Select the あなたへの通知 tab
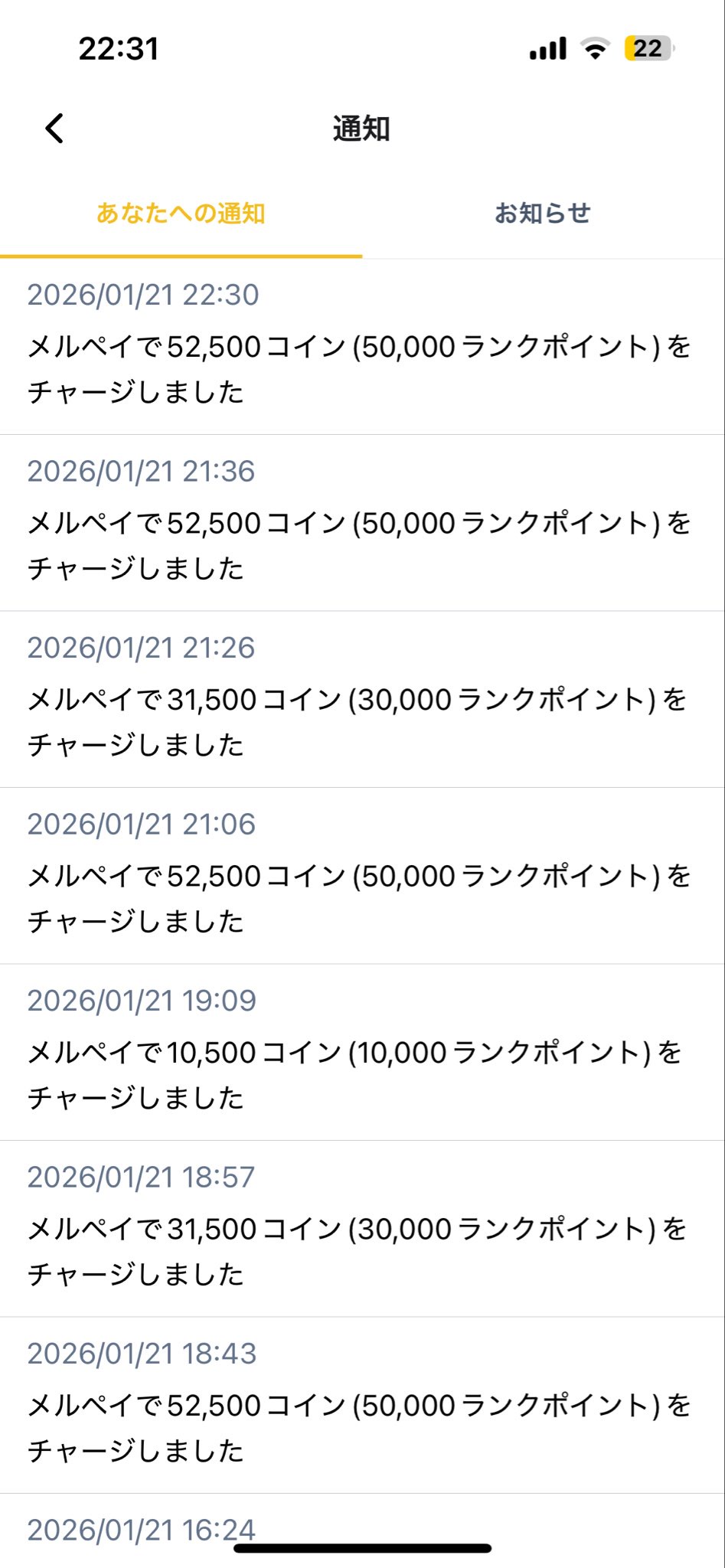The height and width of the screenshot is (1568, 725). 181,213
